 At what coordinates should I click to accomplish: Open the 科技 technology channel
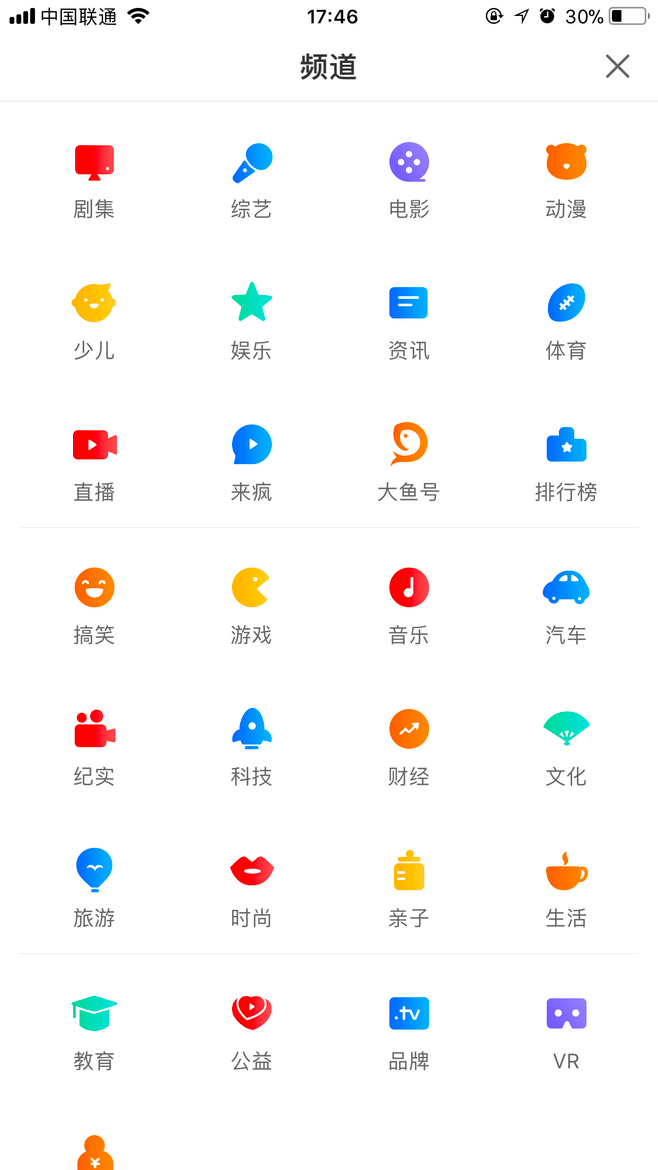251,747
